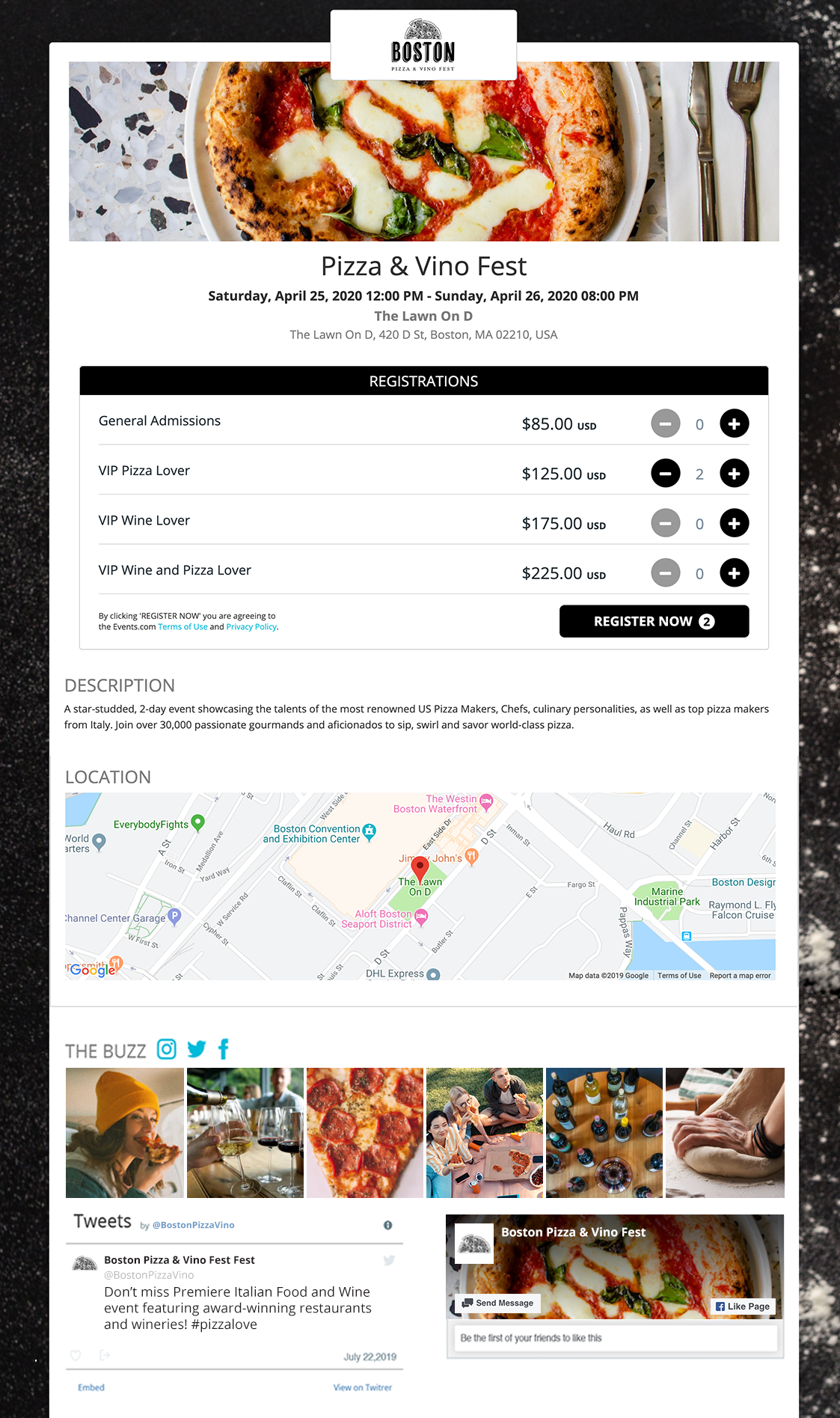The width and height of the screenshot is (840, 1418).
Task: Like the Boston Pizza & Vino Fest page
Action: 742,1307
